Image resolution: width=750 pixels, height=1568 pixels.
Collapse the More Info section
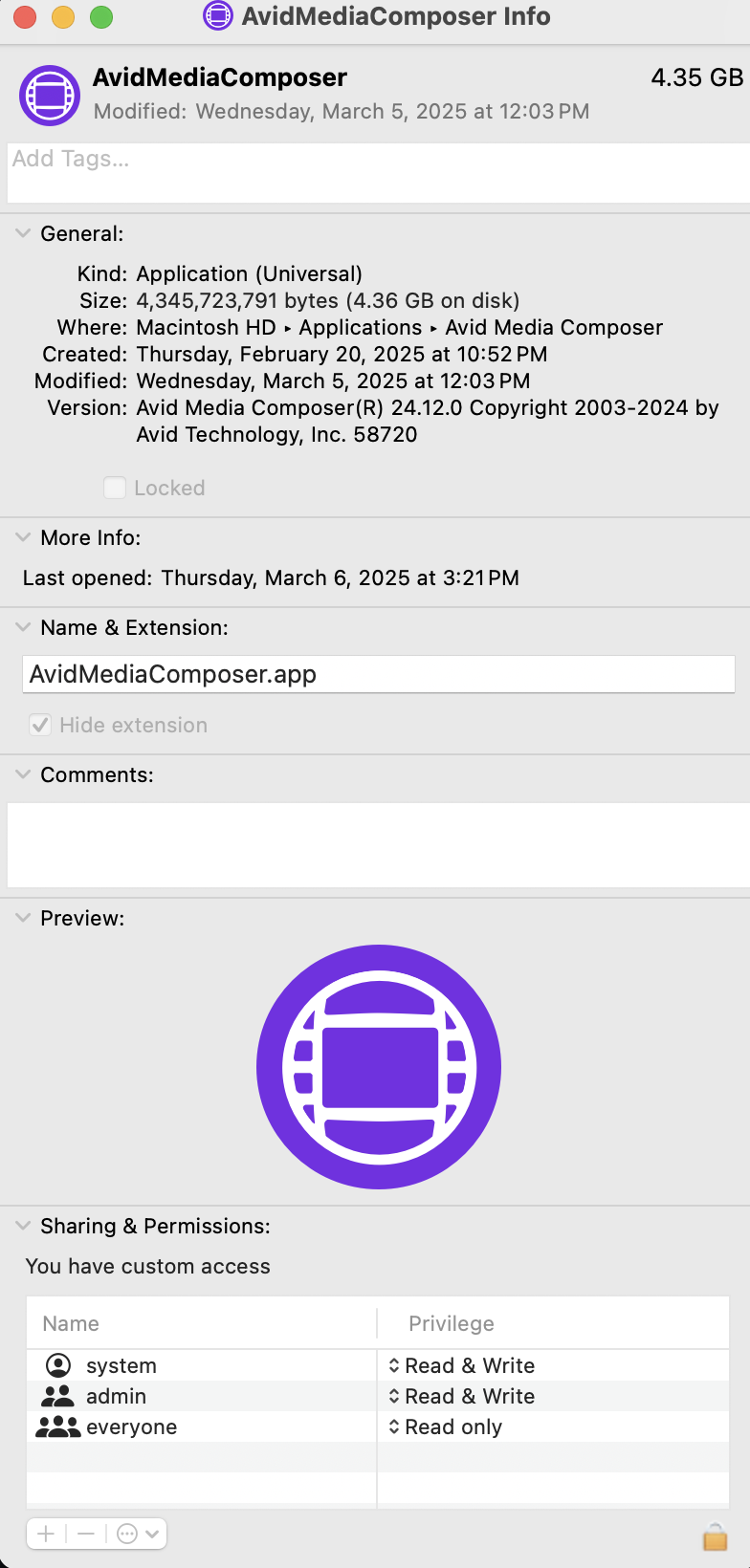(23, 537)
